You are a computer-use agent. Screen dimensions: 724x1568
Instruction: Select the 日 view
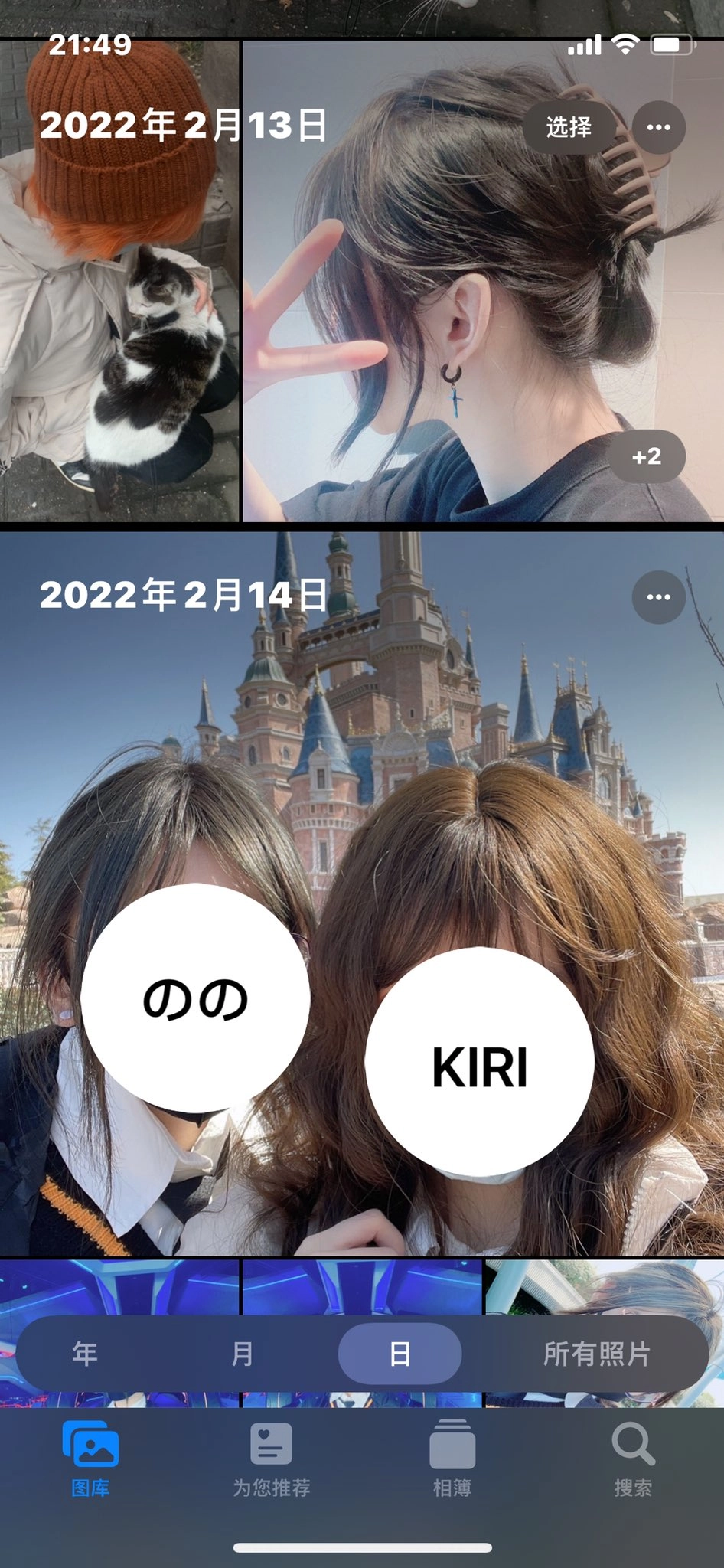[400, 1354]
